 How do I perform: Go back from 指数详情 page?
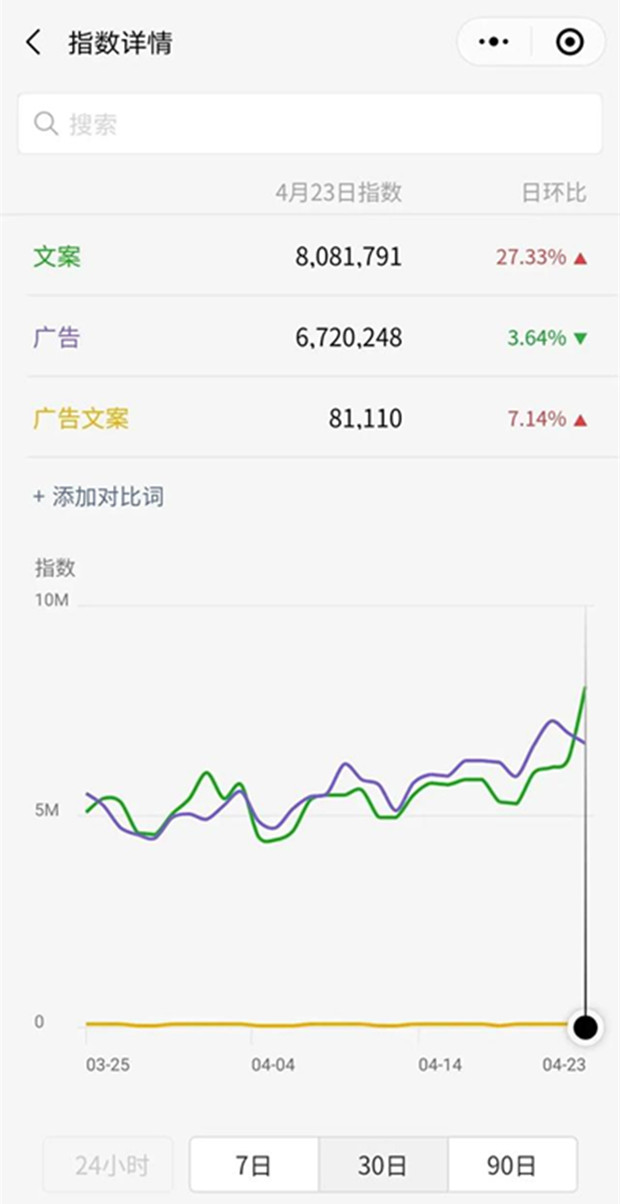[34, 42]
